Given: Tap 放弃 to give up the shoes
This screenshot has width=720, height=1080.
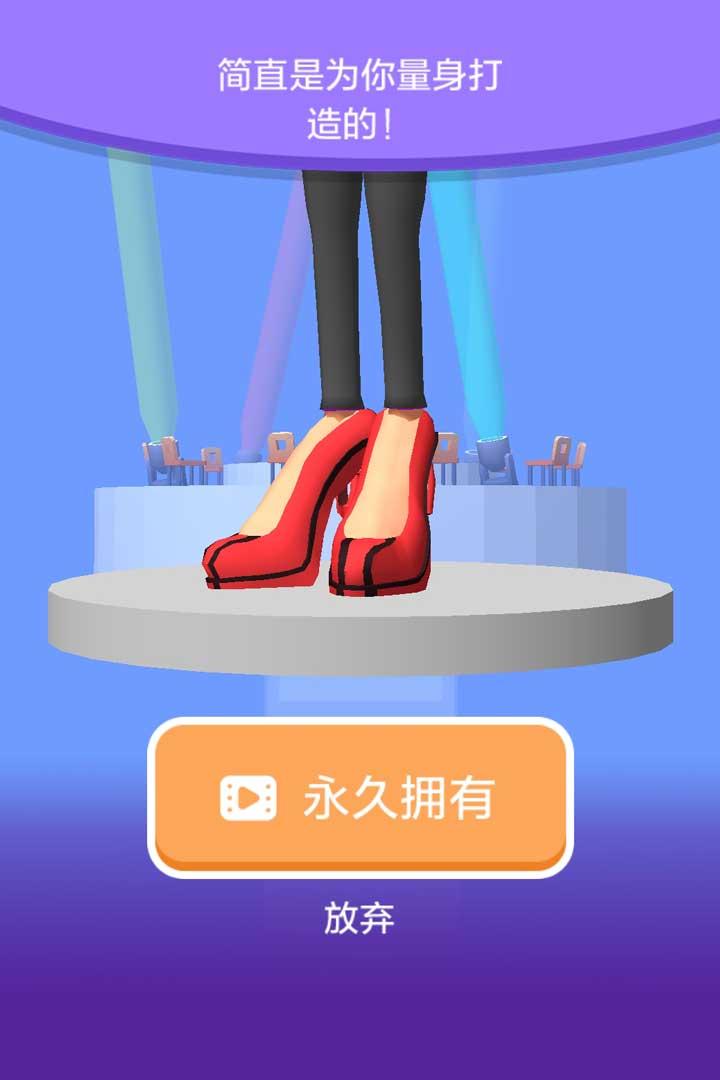Looking at the screenshot, I should click(359, 917).
